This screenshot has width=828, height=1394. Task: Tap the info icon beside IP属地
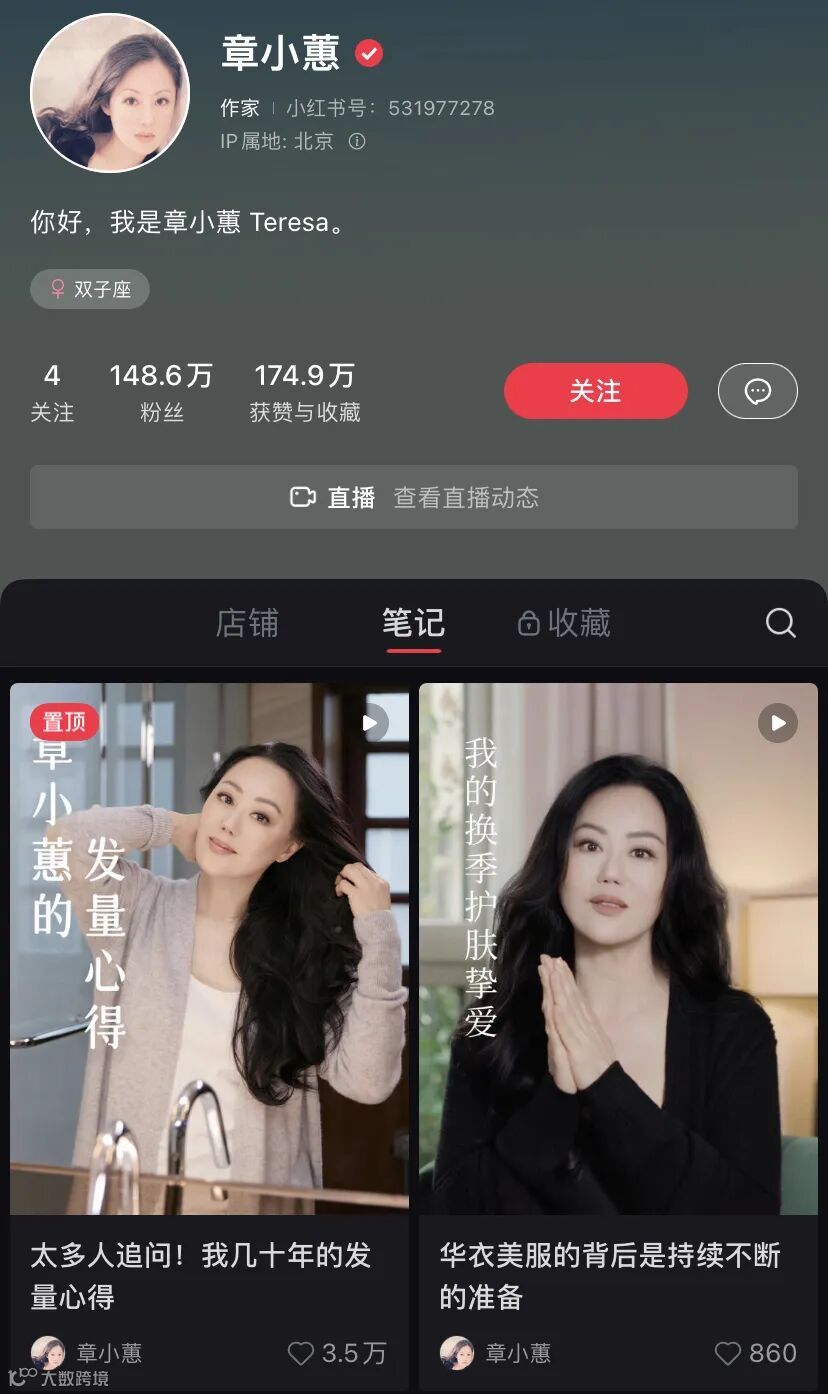point(357,141)
